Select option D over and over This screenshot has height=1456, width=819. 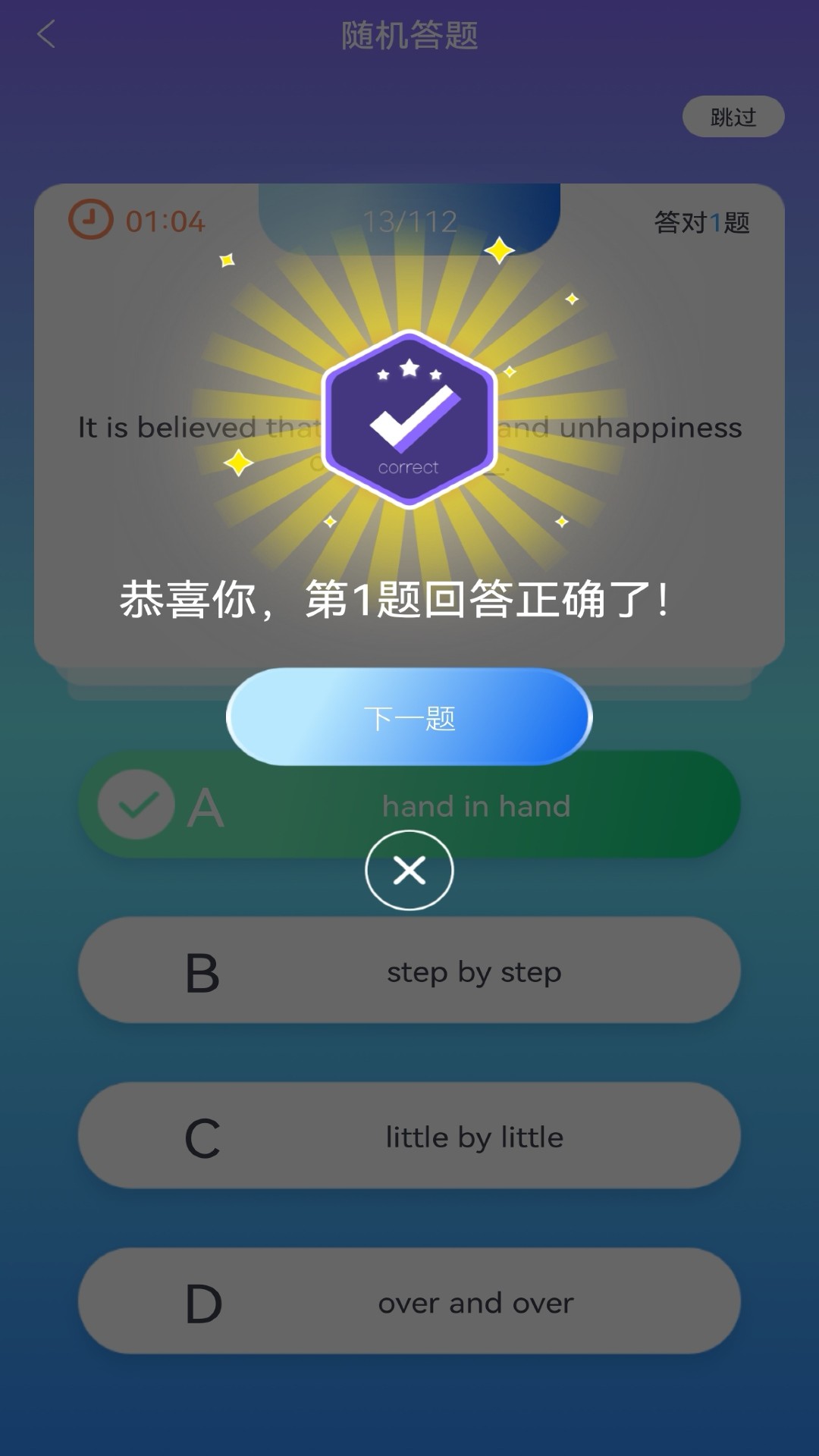point(409,1301)
